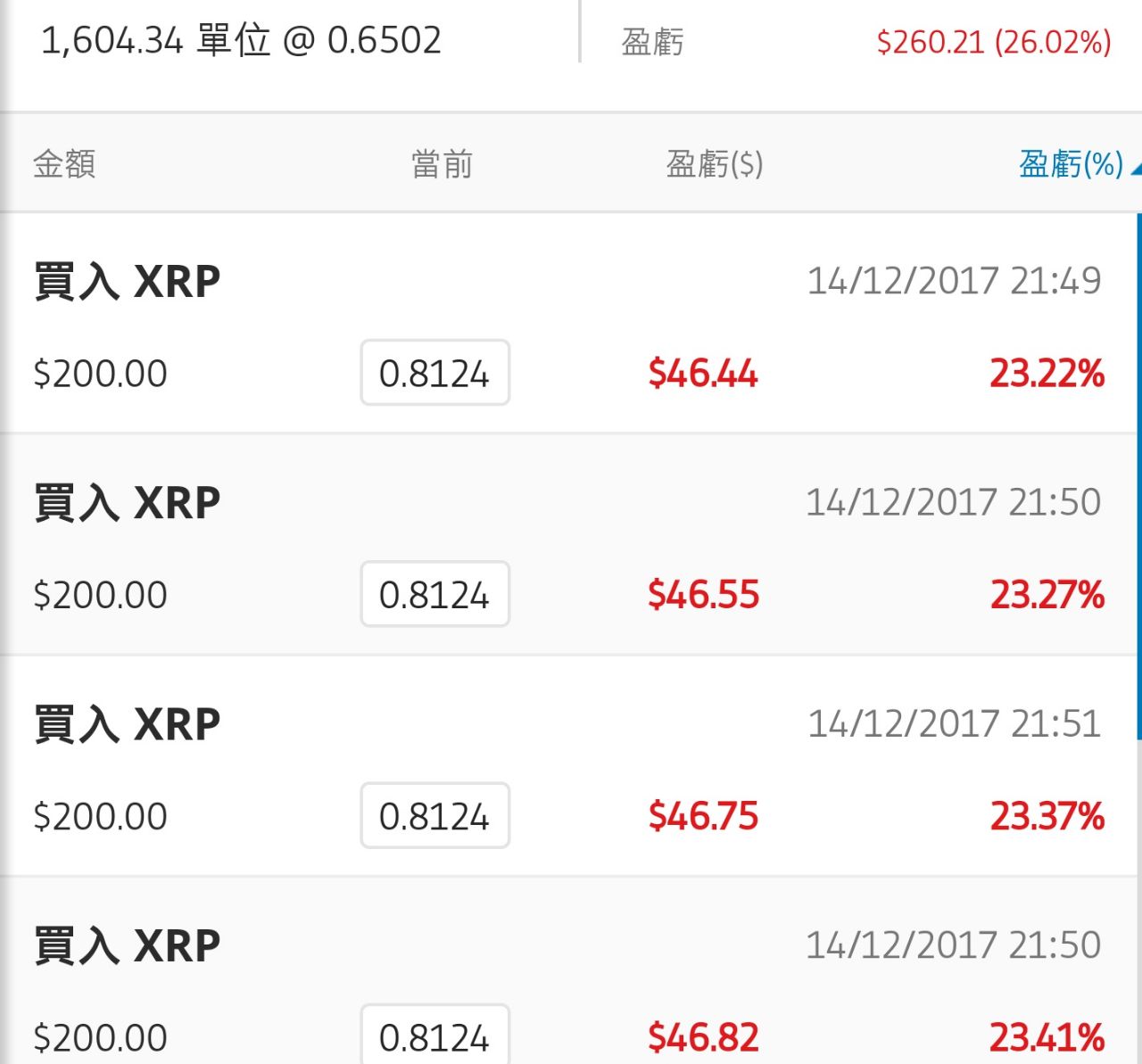Tap the 0.8124 price box showing $46.55 profit
The image size is (1142, 1064).
pos(435,594)
